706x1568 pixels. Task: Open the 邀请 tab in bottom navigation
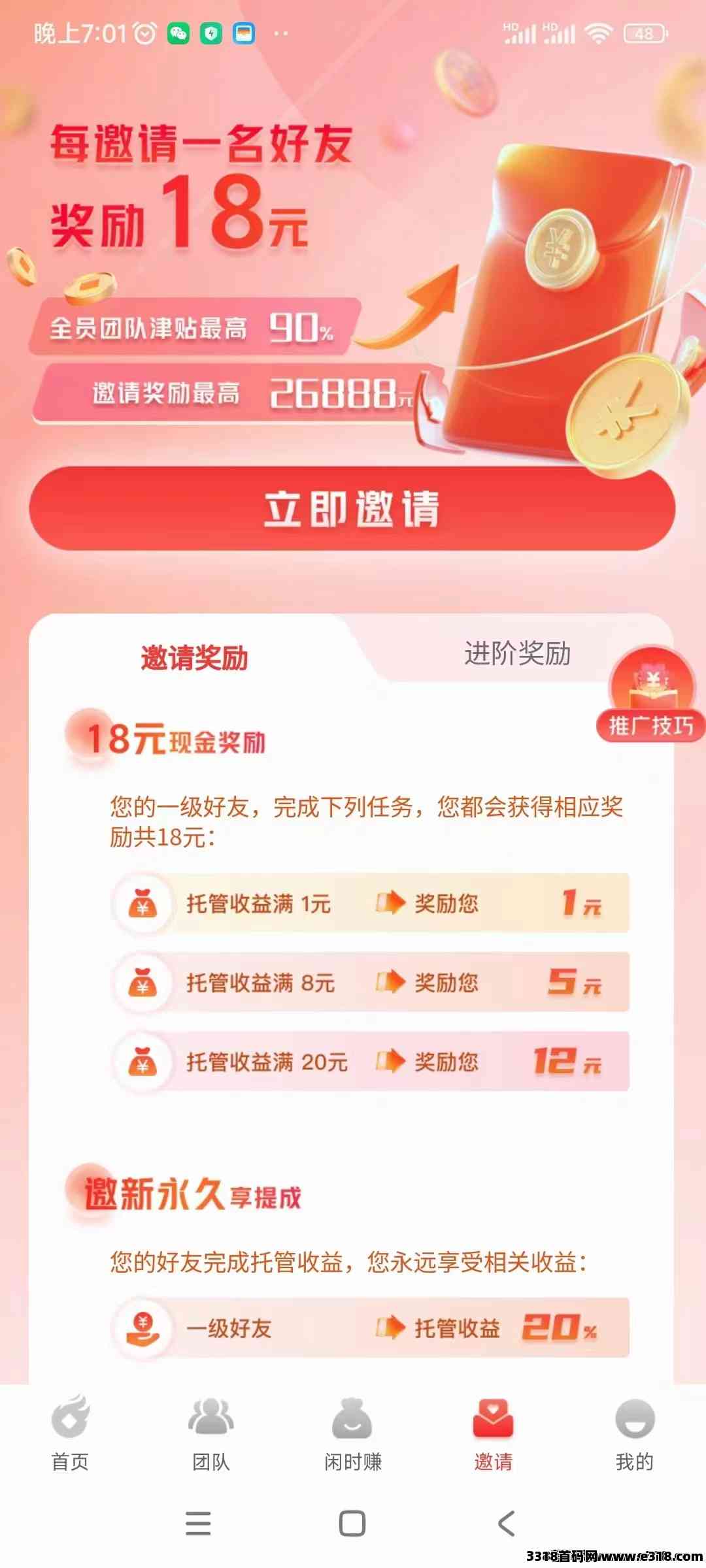click(x=494, y=1433)
